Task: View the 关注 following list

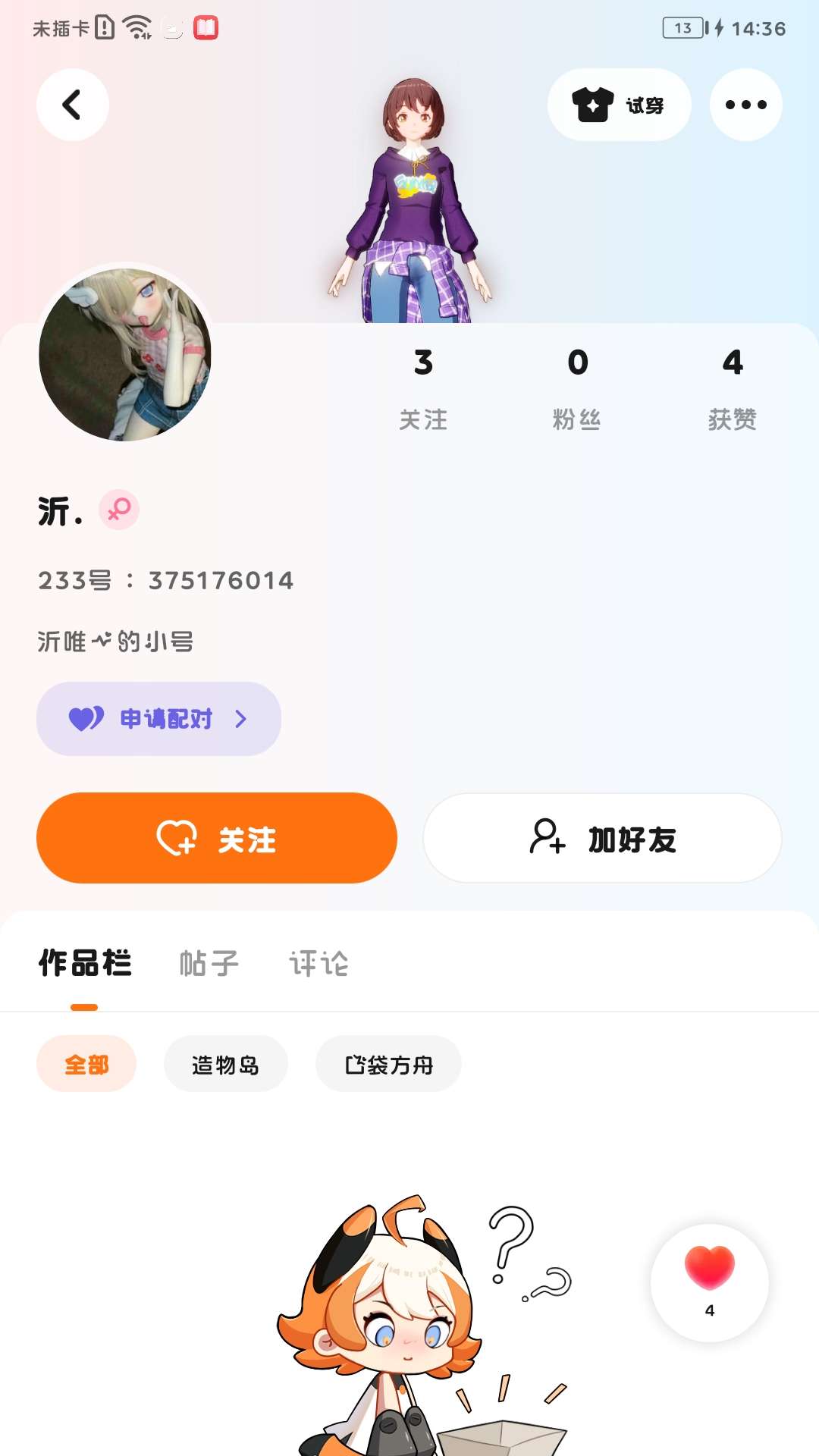Action: click(423, 388)
